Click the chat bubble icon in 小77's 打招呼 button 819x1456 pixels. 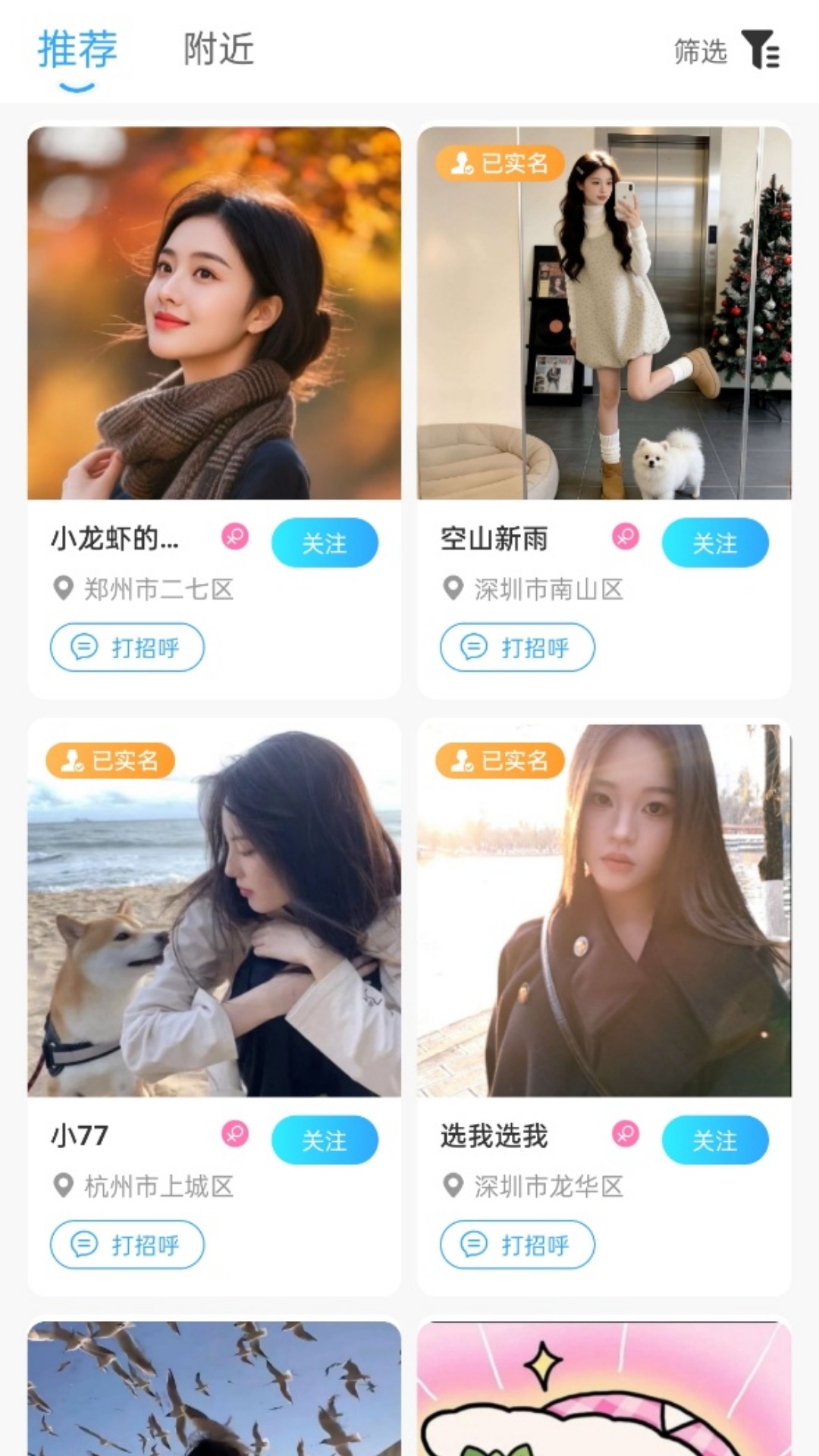click(x=83, y=1244)
